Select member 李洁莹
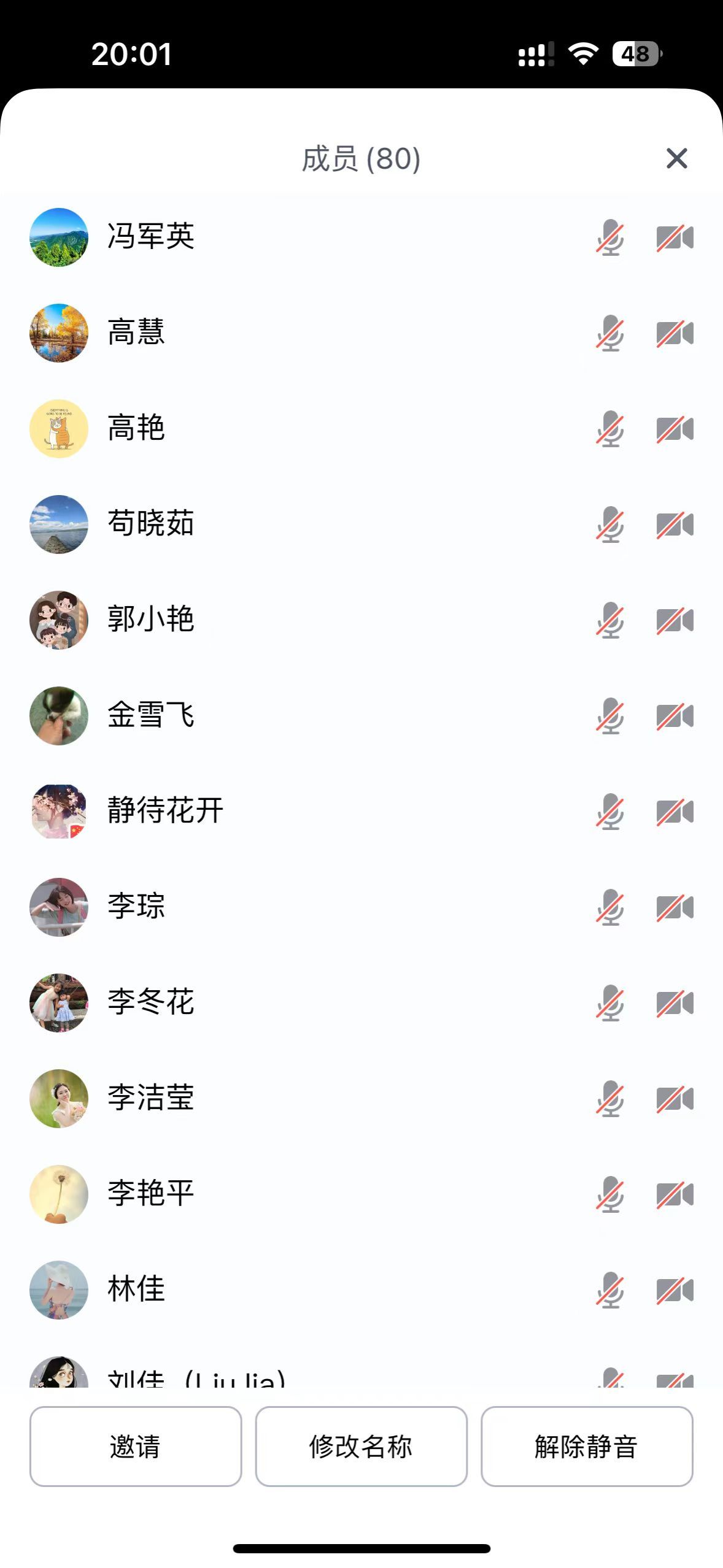 151,1098
